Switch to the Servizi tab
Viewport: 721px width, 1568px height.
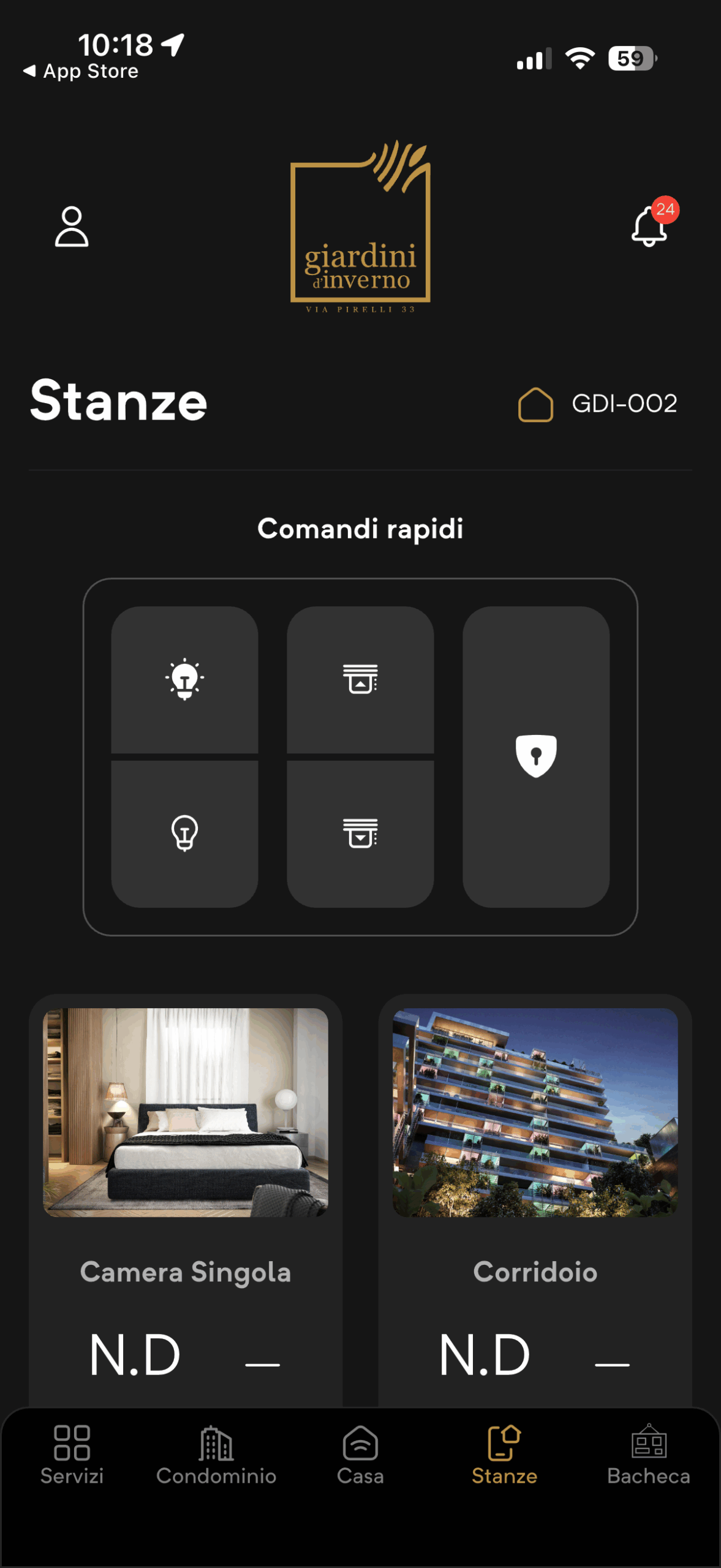pos(72,1455)
